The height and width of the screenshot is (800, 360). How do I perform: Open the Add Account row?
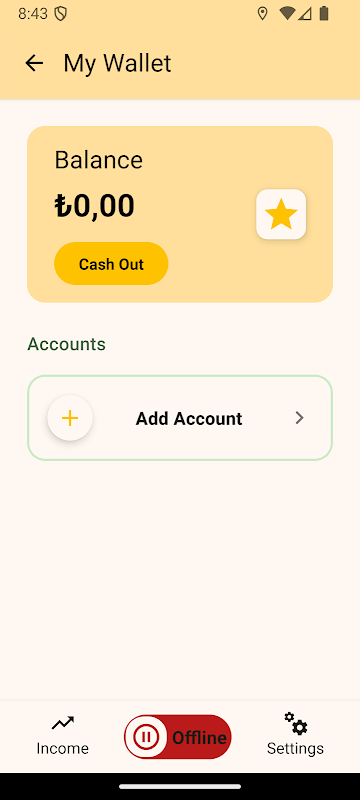pos(180,418)
